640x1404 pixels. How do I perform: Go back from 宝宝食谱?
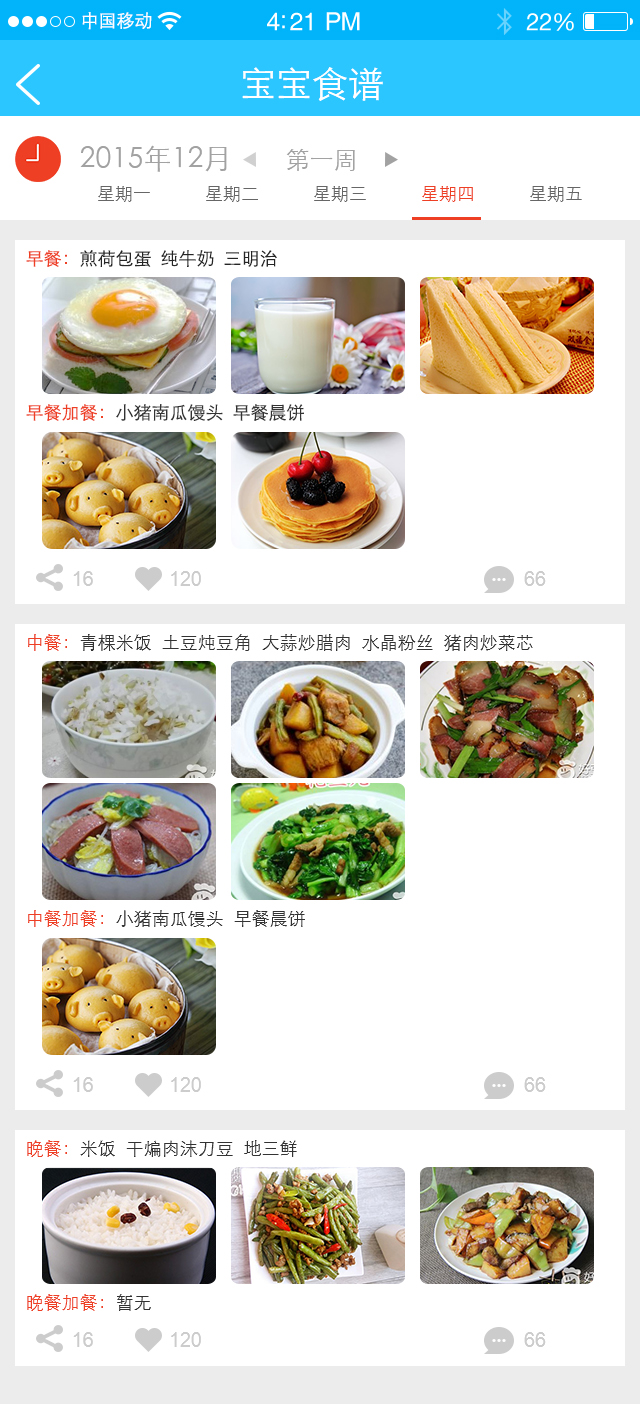click(x=29, y=84)
